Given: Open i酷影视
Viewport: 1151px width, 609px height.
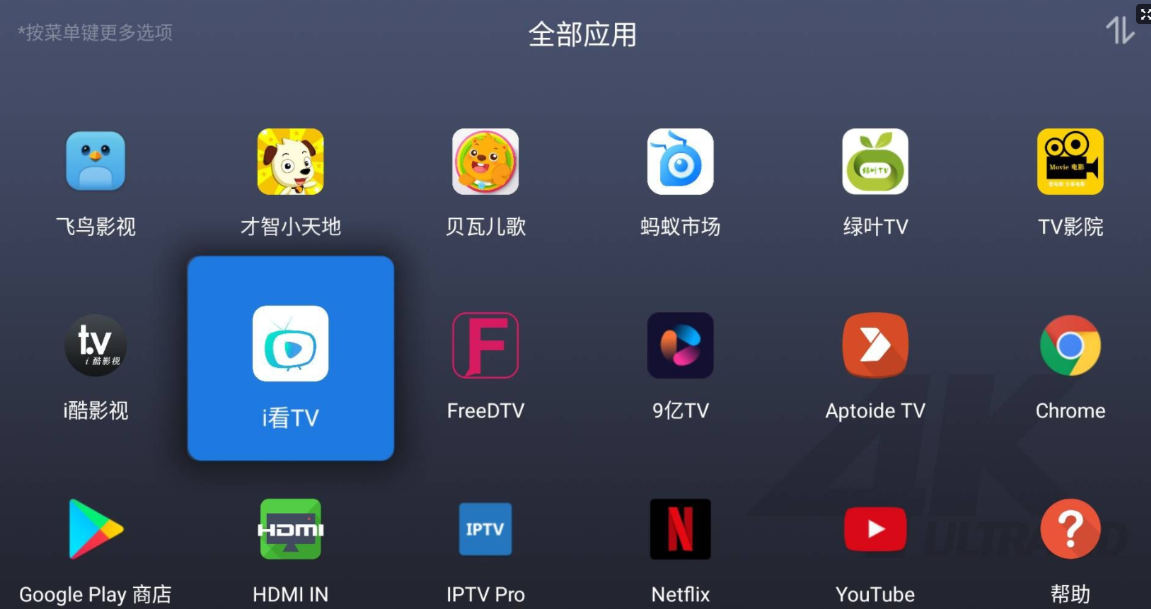Looking at the screenshot, I should [96, 346].
